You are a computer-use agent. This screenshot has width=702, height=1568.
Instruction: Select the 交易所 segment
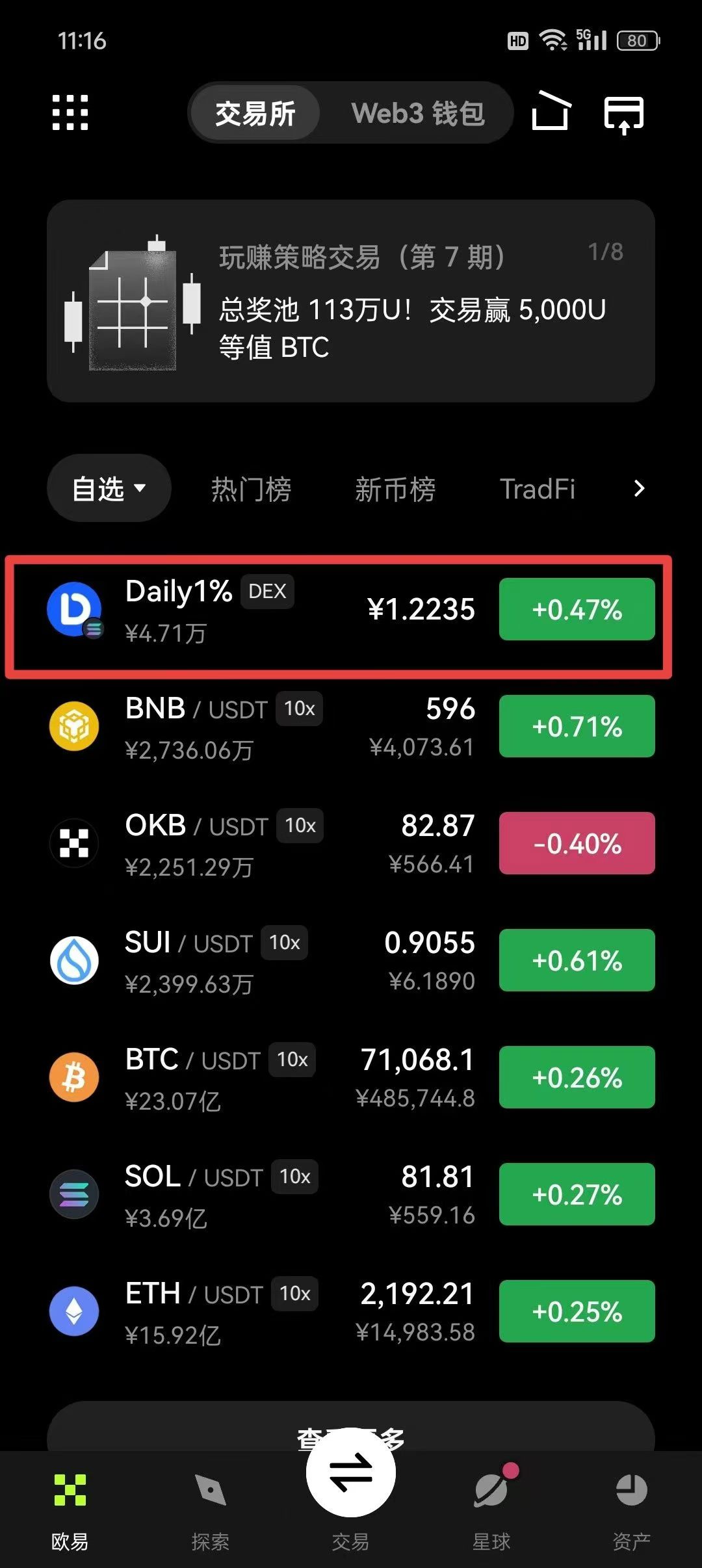coord(255,113)
